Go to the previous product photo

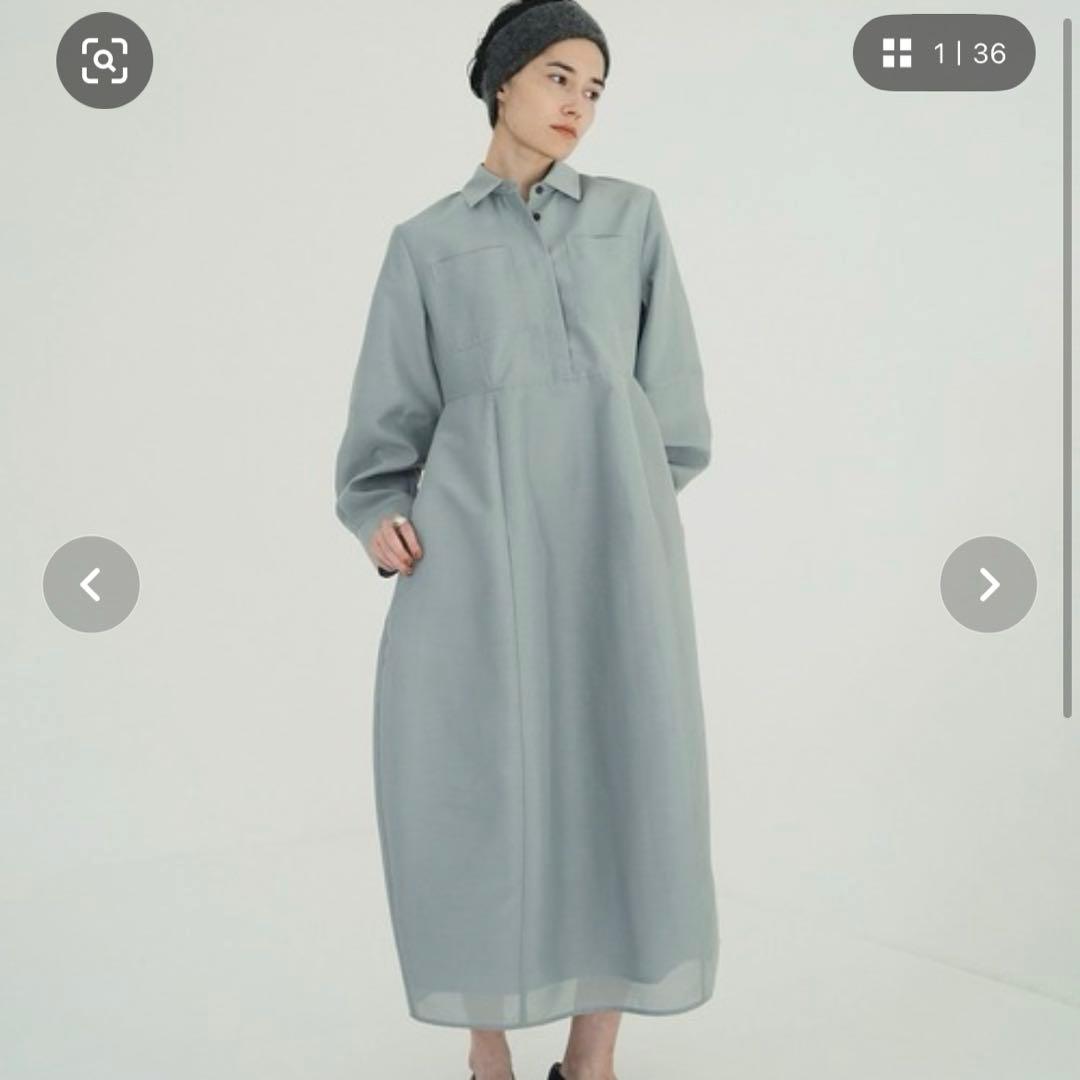click(x=91, y=584)
